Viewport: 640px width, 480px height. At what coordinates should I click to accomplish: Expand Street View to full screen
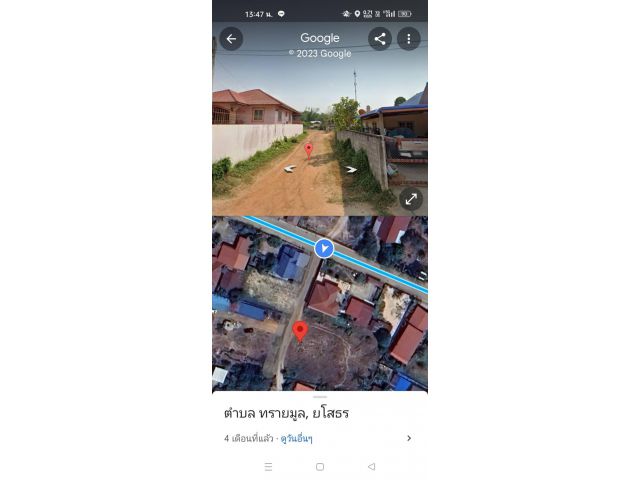point(411,199)
